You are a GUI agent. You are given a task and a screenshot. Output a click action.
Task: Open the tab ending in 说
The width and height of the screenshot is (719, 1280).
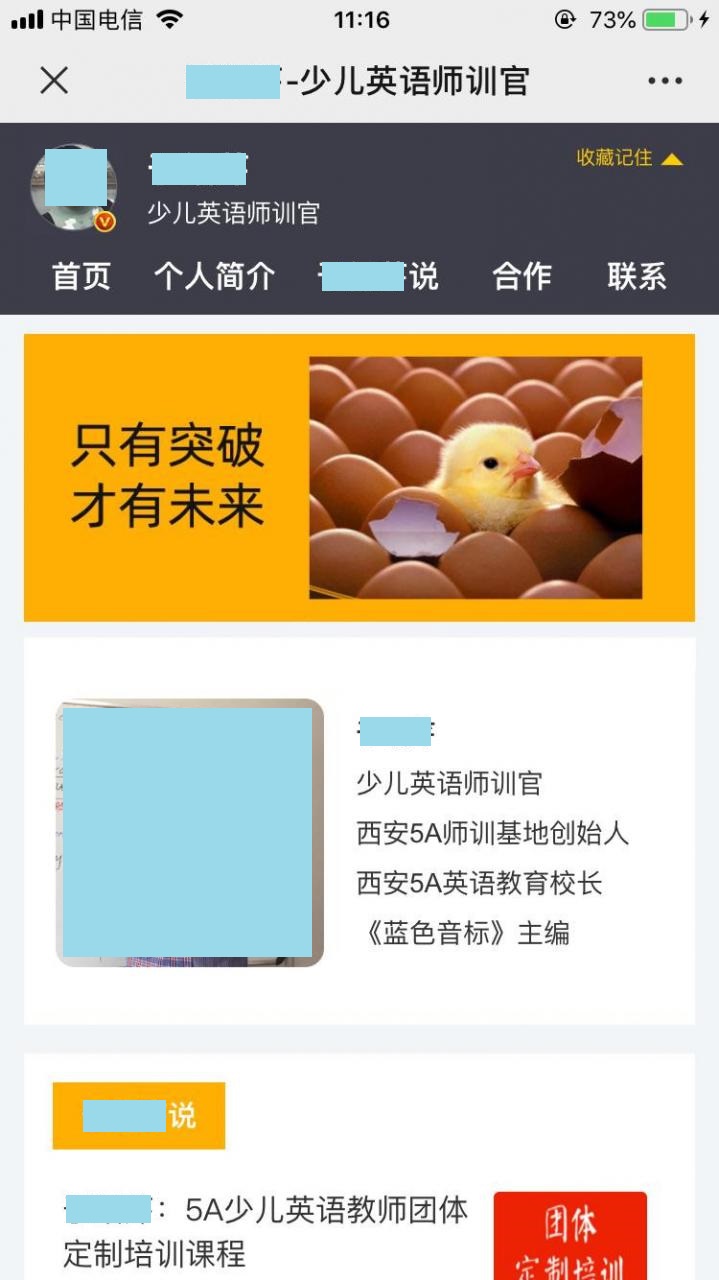point(378,277)
